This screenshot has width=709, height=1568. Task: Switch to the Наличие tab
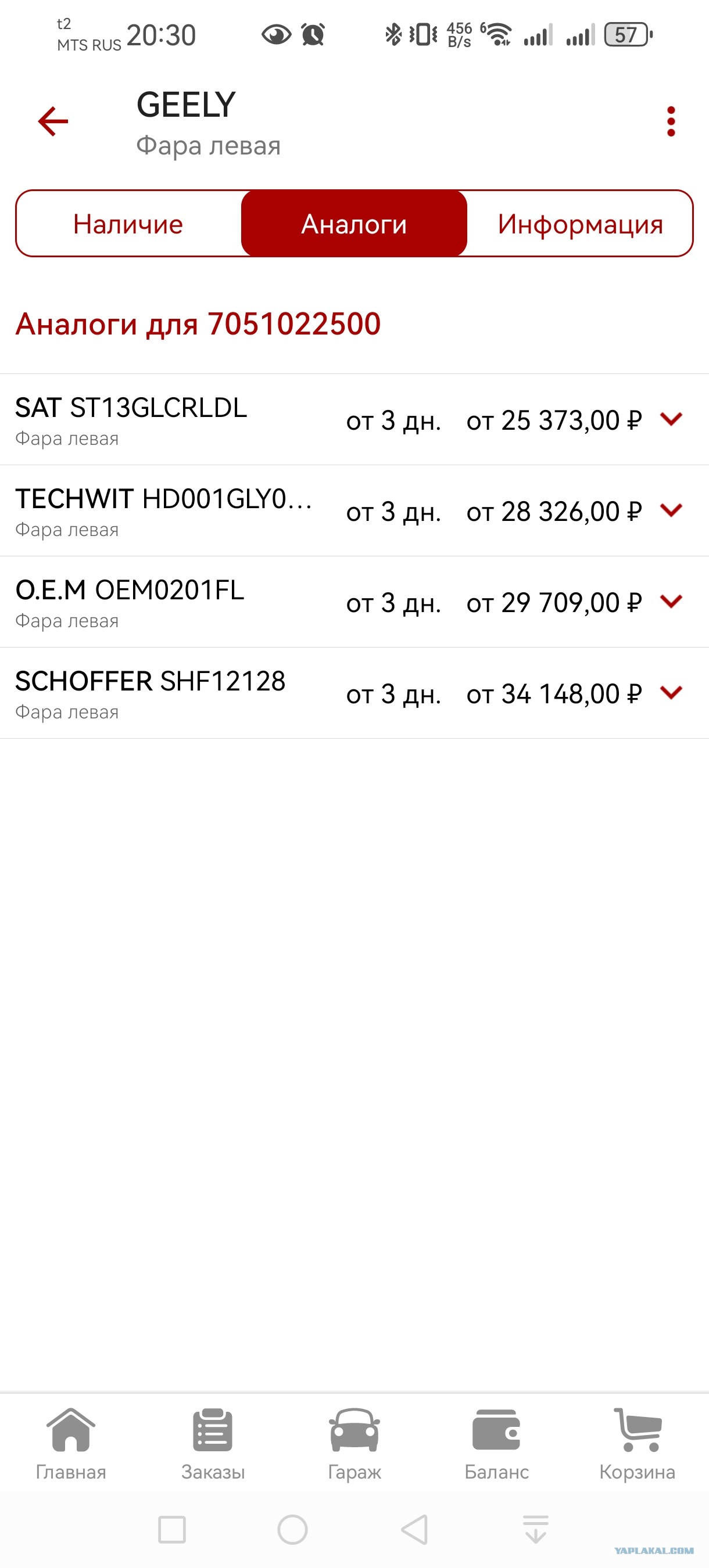(x=128, y=224)
